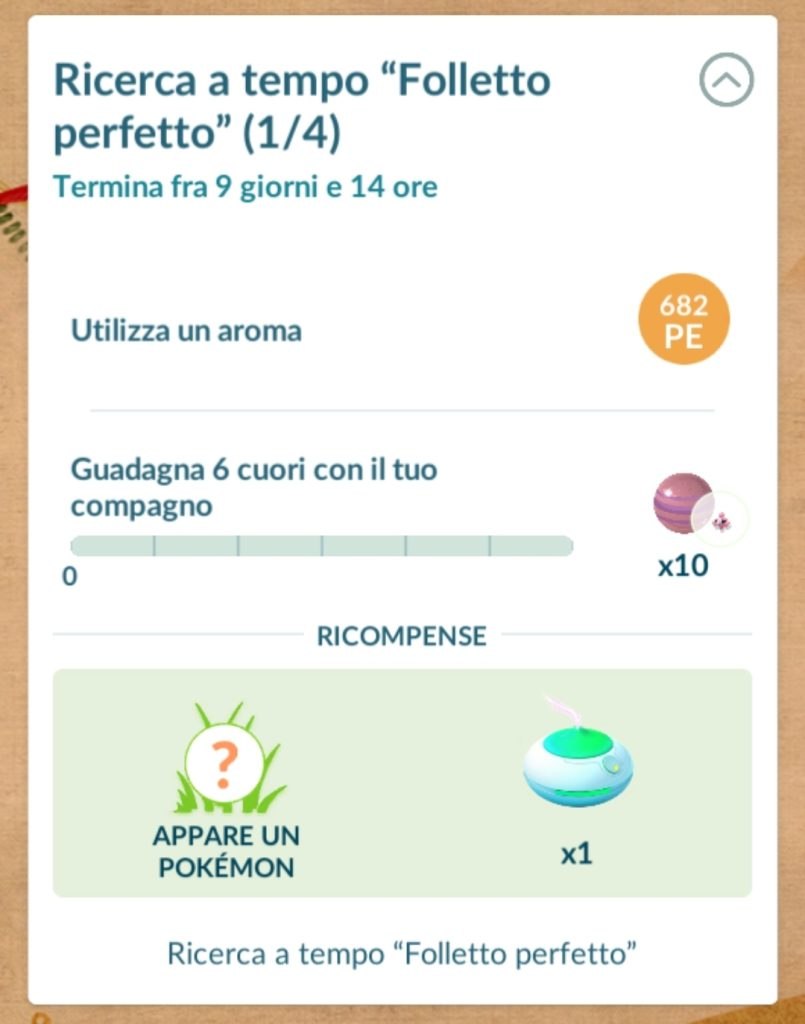
Task: Open the Guadagna 6 cuori task description
Action: [252, 488]
